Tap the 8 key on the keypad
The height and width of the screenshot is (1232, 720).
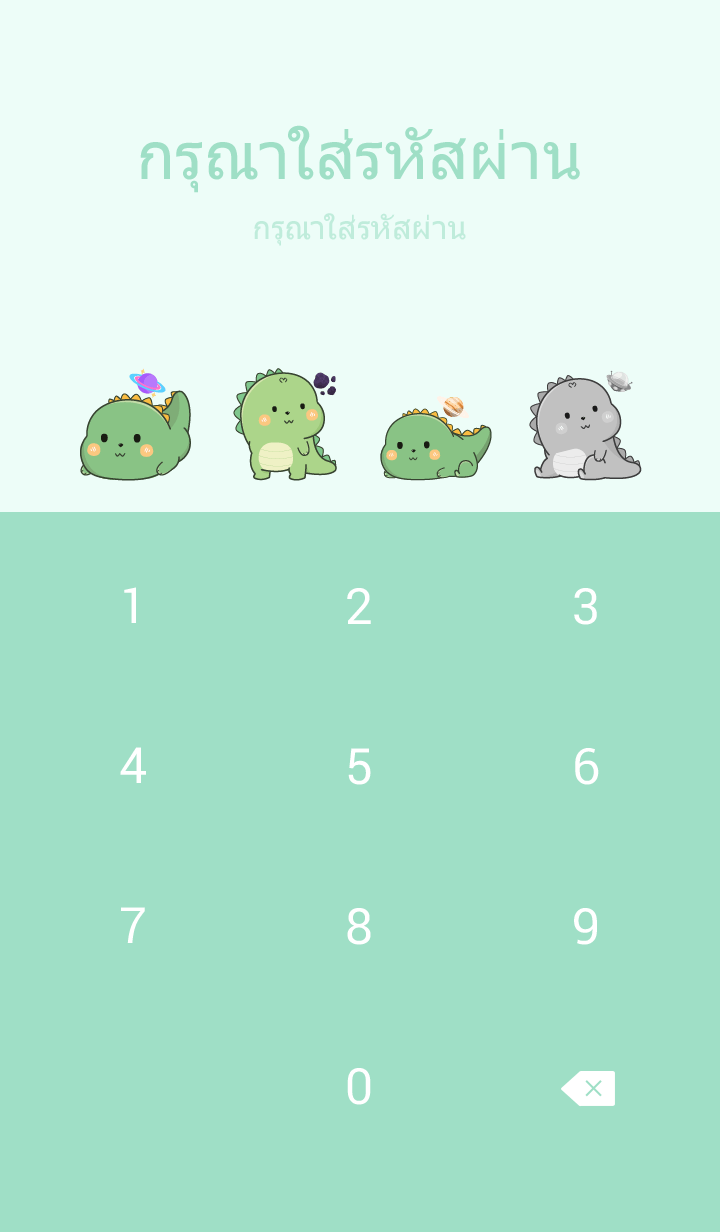[359, 927]
